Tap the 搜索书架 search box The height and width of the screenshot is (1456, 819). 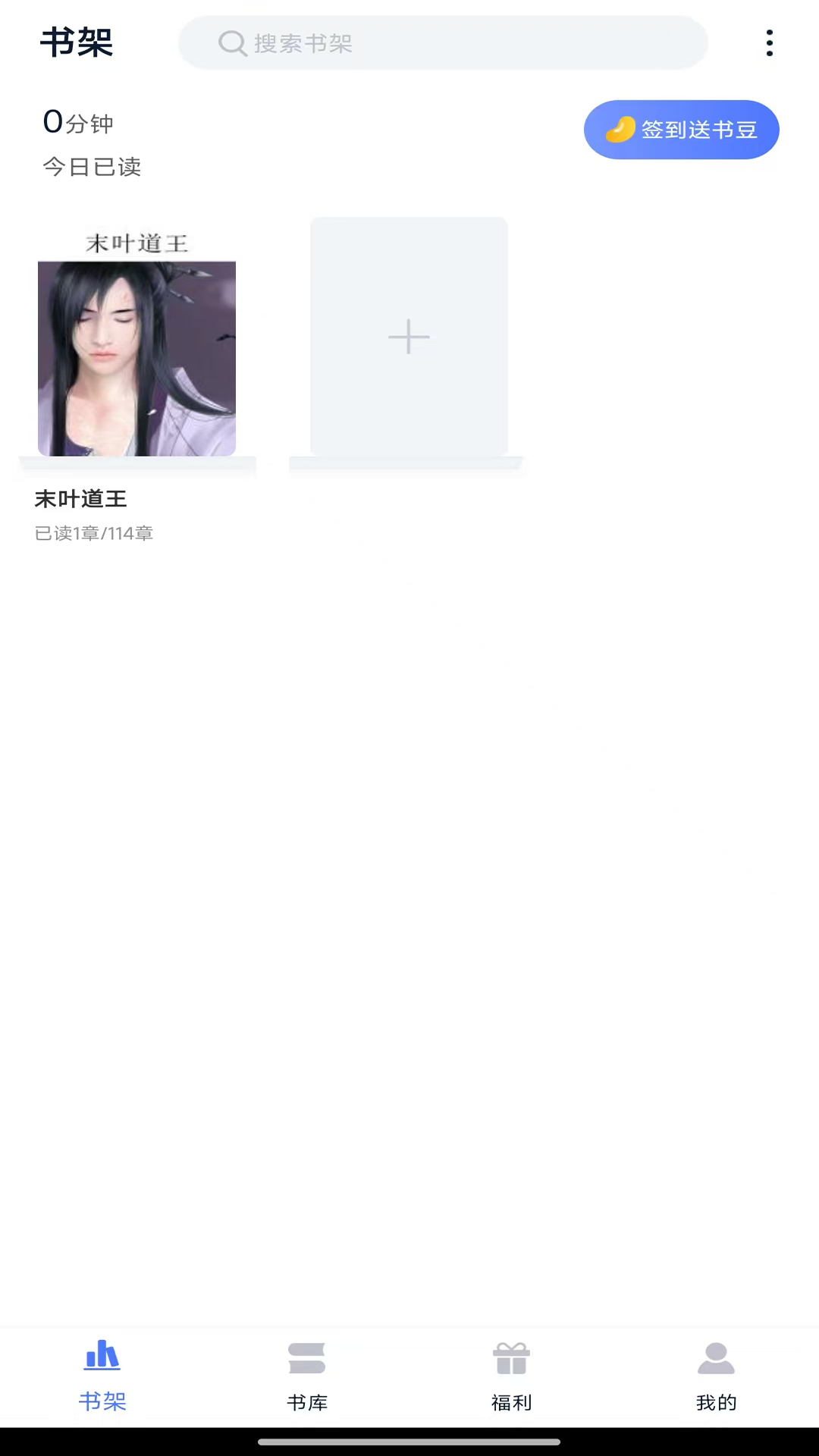pyautogui.click(x=443, y=43)
